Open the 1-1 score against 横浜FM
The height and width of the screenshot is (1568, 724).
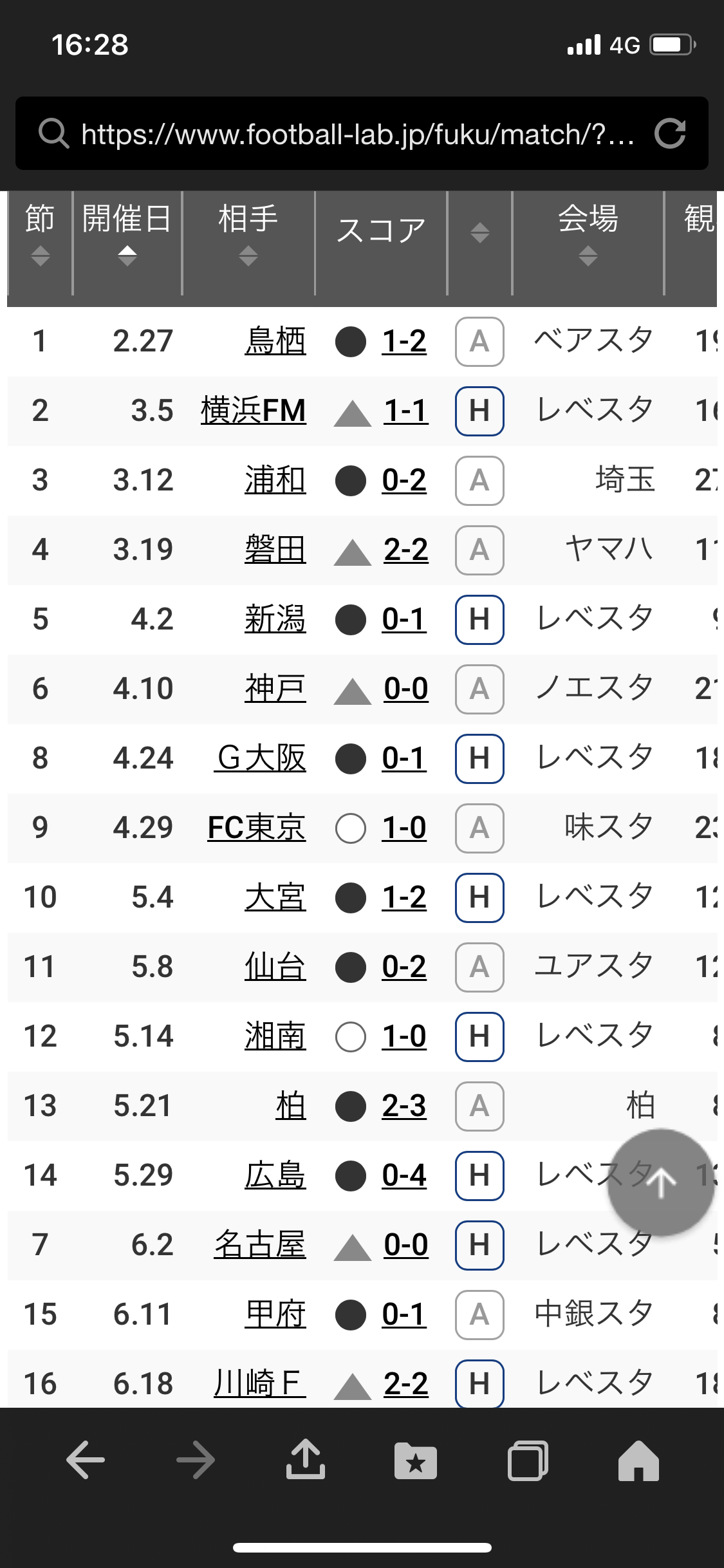(405, 411)
